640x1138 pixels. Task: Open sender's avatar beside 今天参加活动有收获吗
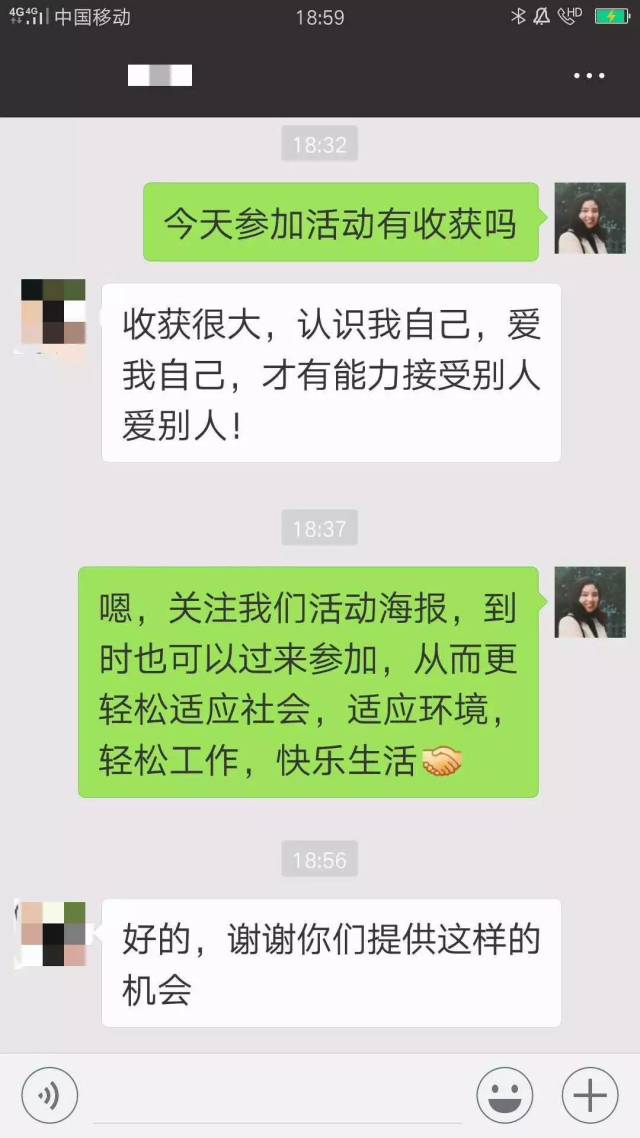pyautogui.click(x=590, y=218)
